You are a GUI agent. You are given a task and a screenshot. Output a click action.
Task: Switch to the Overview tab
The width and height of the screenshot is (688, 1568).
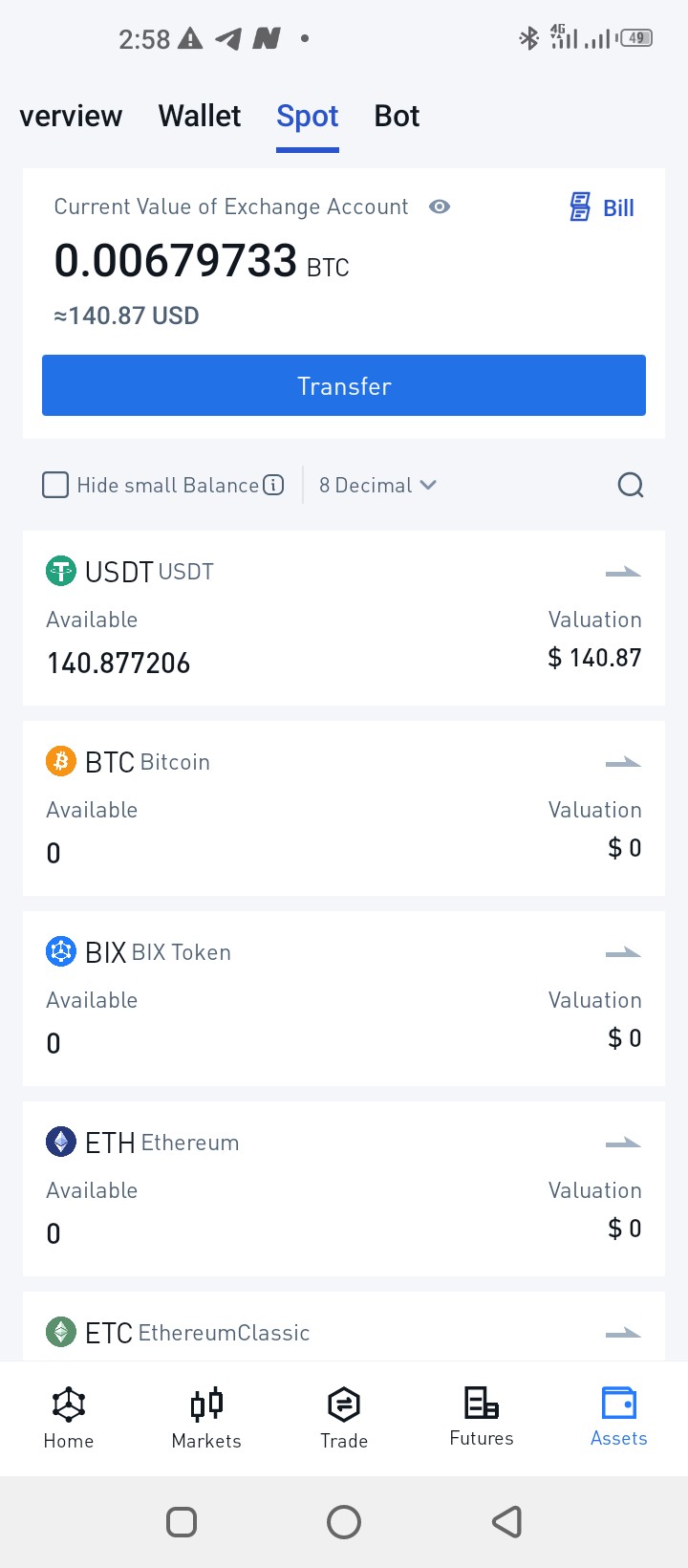tap(71, 116)
